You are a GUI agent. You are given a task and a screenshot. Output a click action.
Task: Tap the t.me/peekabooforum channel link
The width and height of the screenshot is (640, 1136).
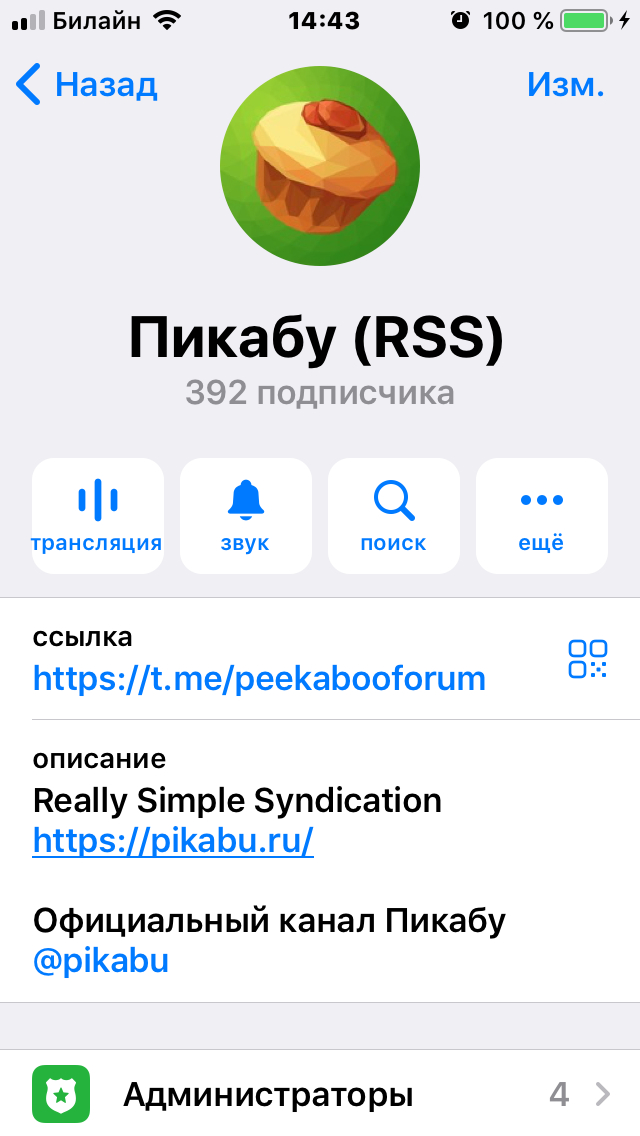coord(259,679)
